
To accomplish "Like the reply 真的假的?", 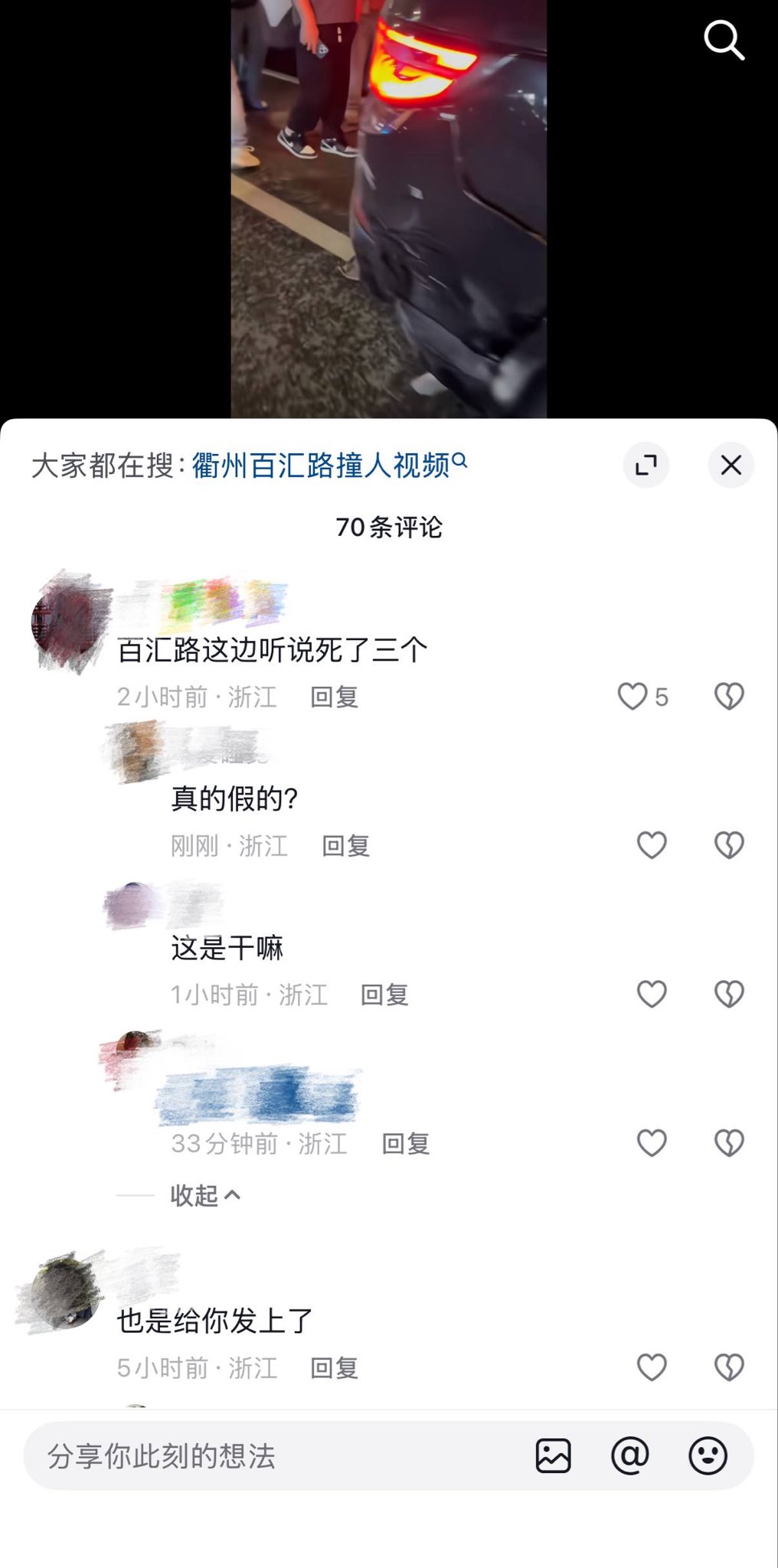I will 652,845.
